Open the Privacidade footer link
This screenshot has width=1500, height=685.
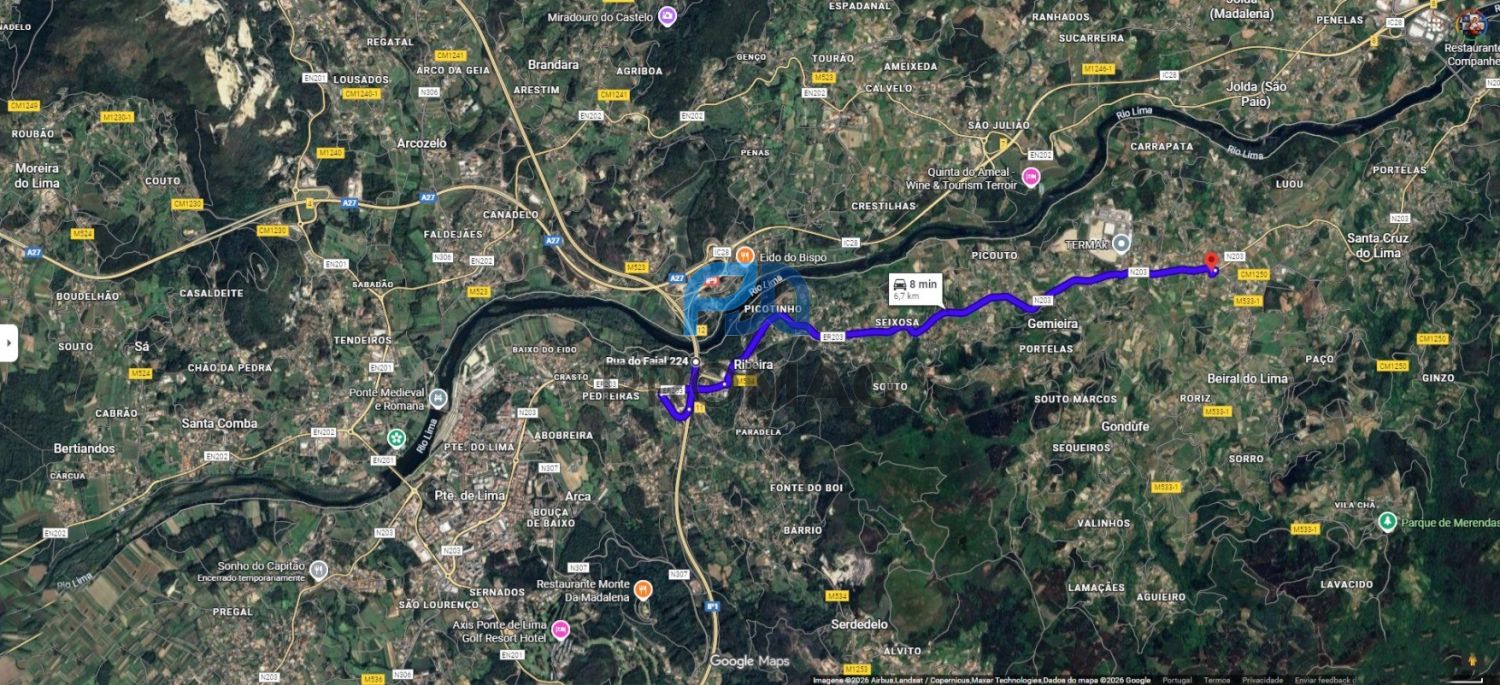1262,680
